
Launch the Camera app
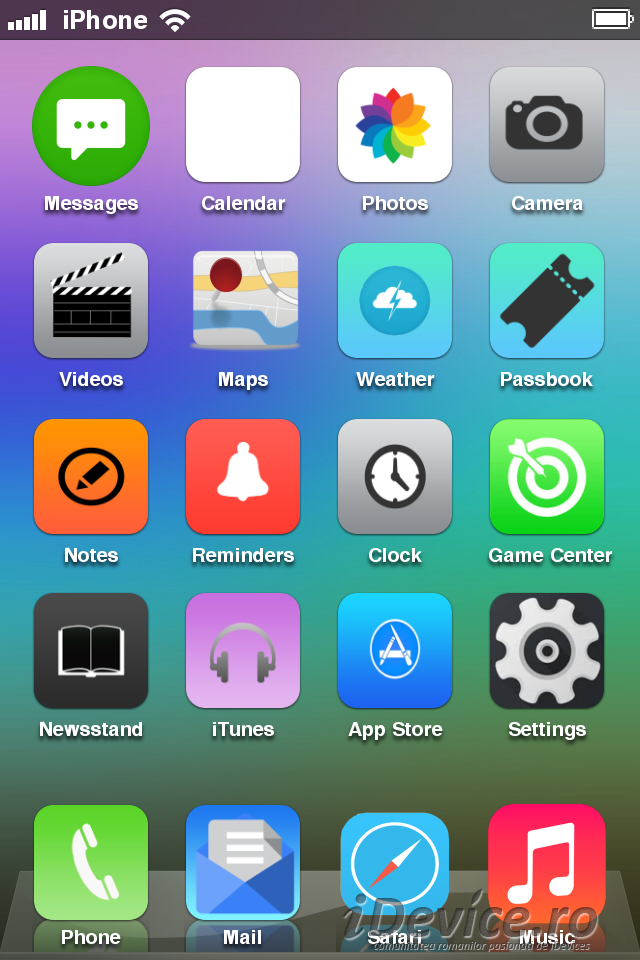tap(547, 126)
